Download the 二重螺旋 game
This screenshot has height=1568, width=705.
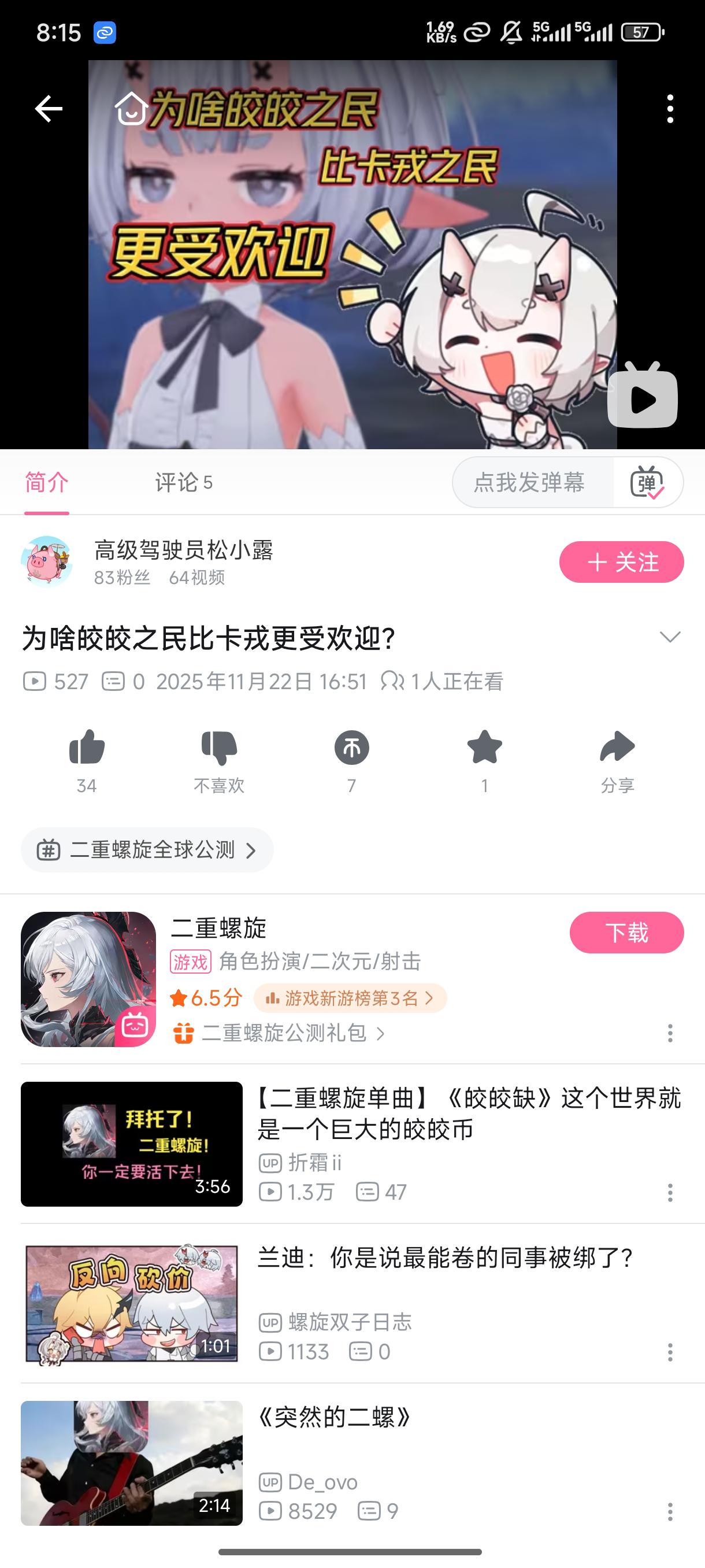(x=626, y=933)
